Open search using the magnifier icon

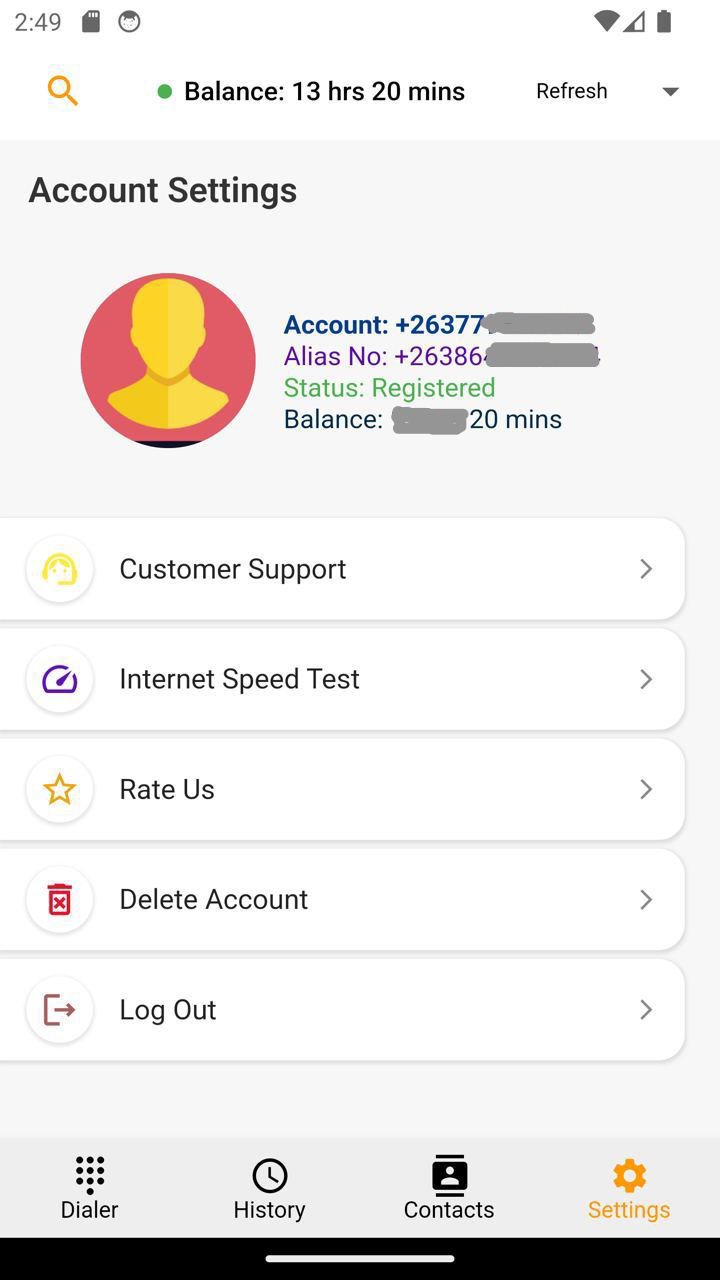point(63,90)
